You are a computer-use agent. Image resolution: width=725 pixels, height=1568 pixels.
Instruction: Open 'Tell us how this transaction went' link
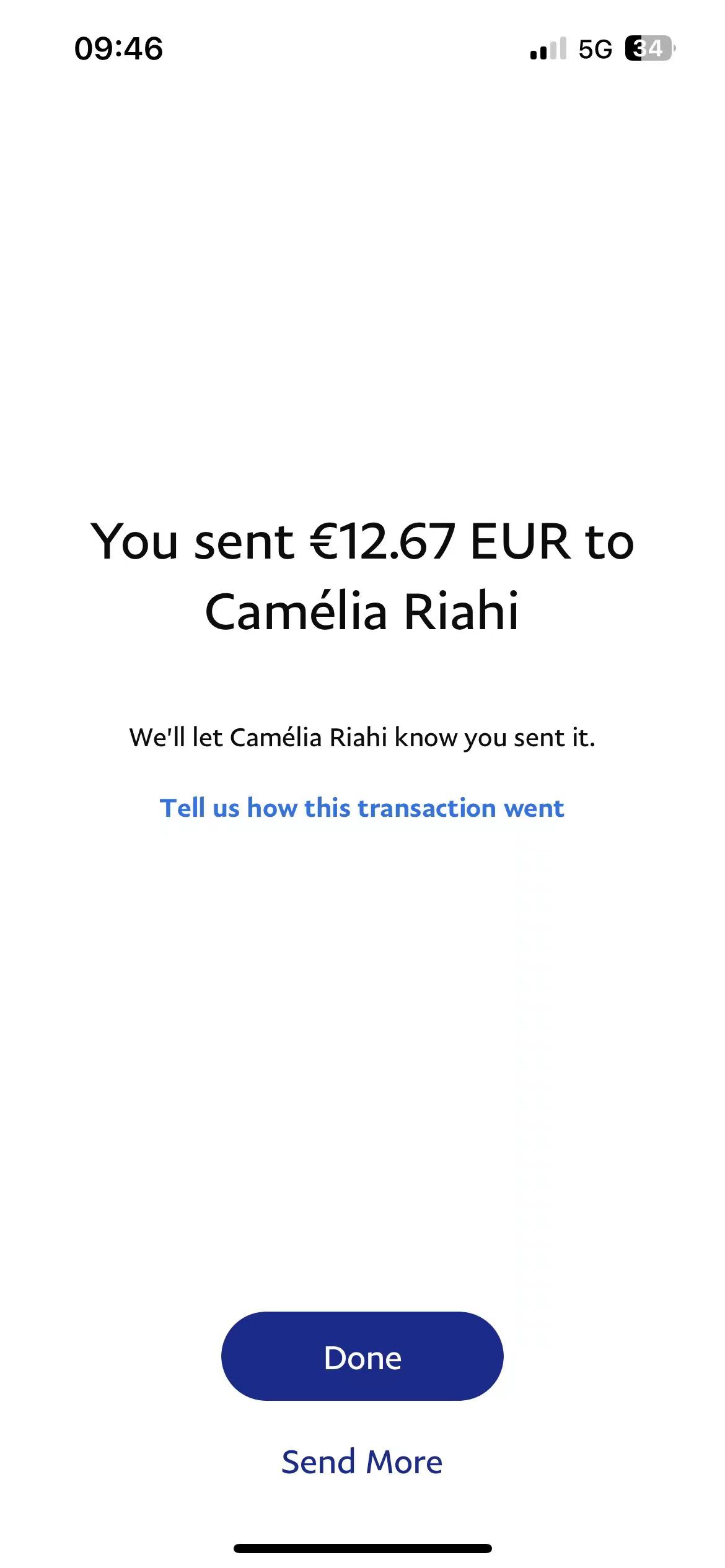click(362, 808)
